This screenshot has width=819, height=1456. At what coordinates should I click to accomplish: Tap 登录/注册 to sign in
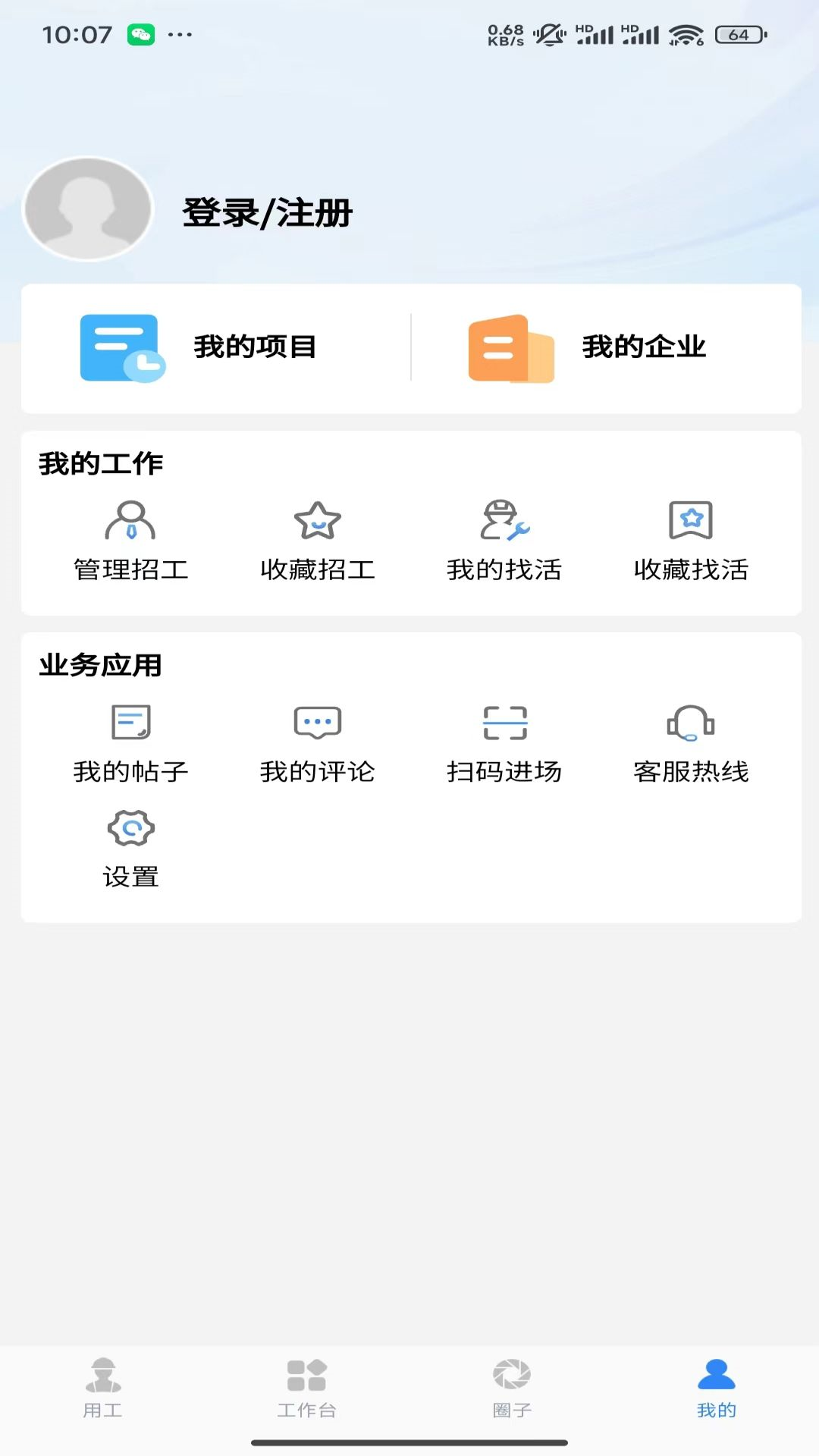267,212
